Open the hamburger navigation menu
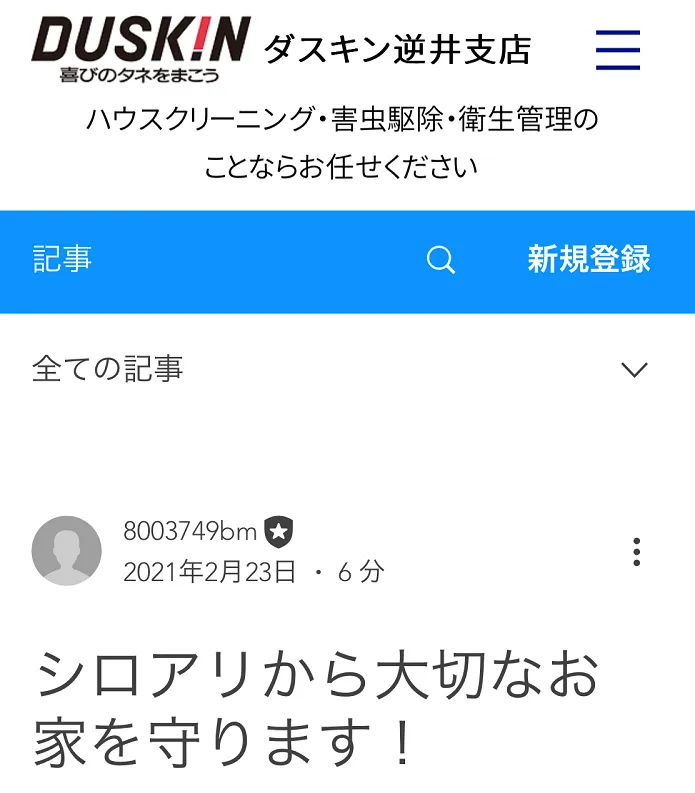Viewport: 695px width, 793px height. [617, 49]
